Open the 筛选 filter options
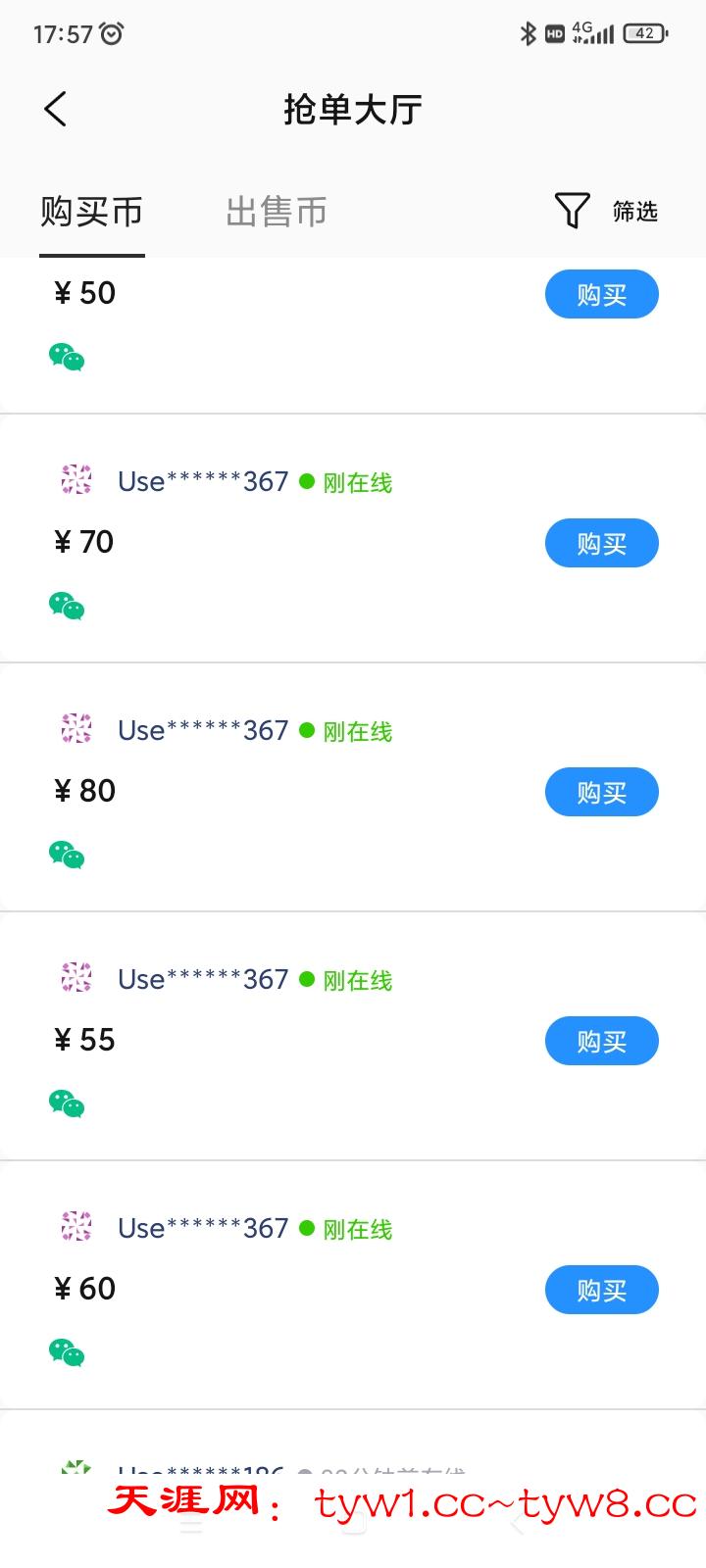Image resolution: width=706 pixels, height=1568 pixels. pyautogui.click(x=607, y=211)
